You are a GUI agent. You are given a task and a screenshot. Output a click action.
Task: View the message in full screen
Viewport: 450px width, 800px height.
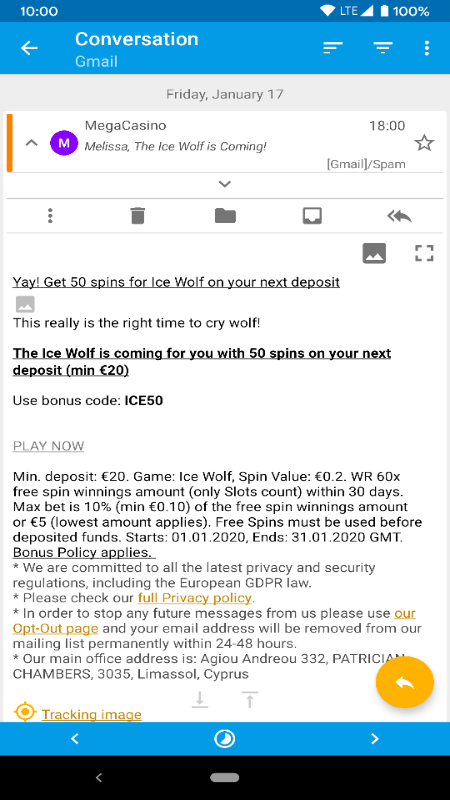tap(424, 253)
